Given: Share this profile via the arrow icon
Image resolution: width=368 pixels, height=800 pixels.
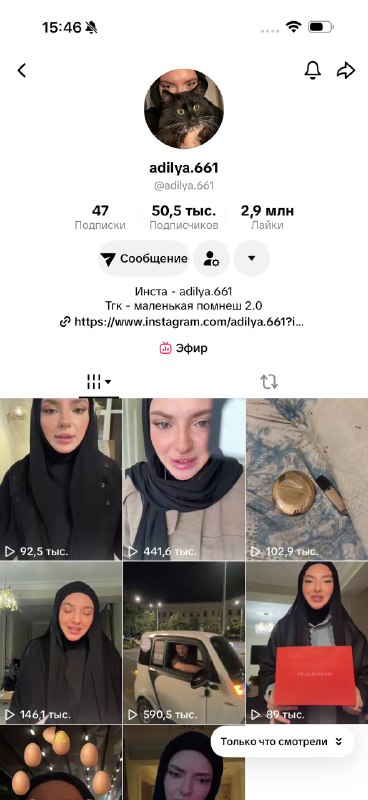Looking at the screenshot, I should point(346,70).
